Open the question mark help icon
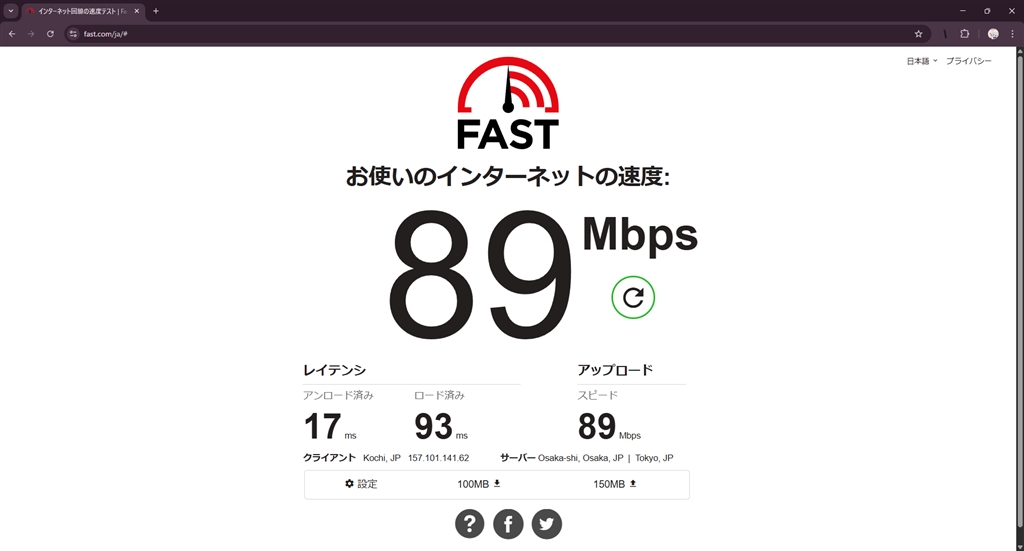1024x551 pixels. (x=469, y=523)
